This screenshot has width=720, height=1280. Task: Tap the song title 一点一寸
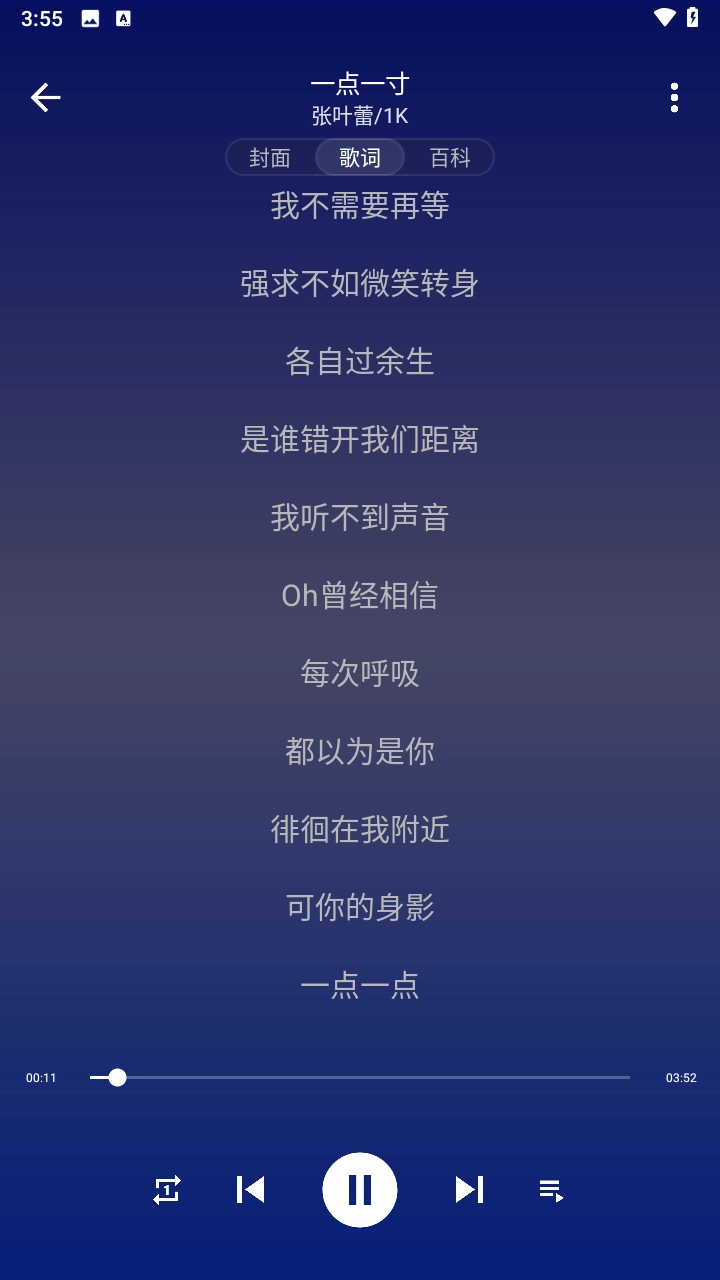click(360, 83)
